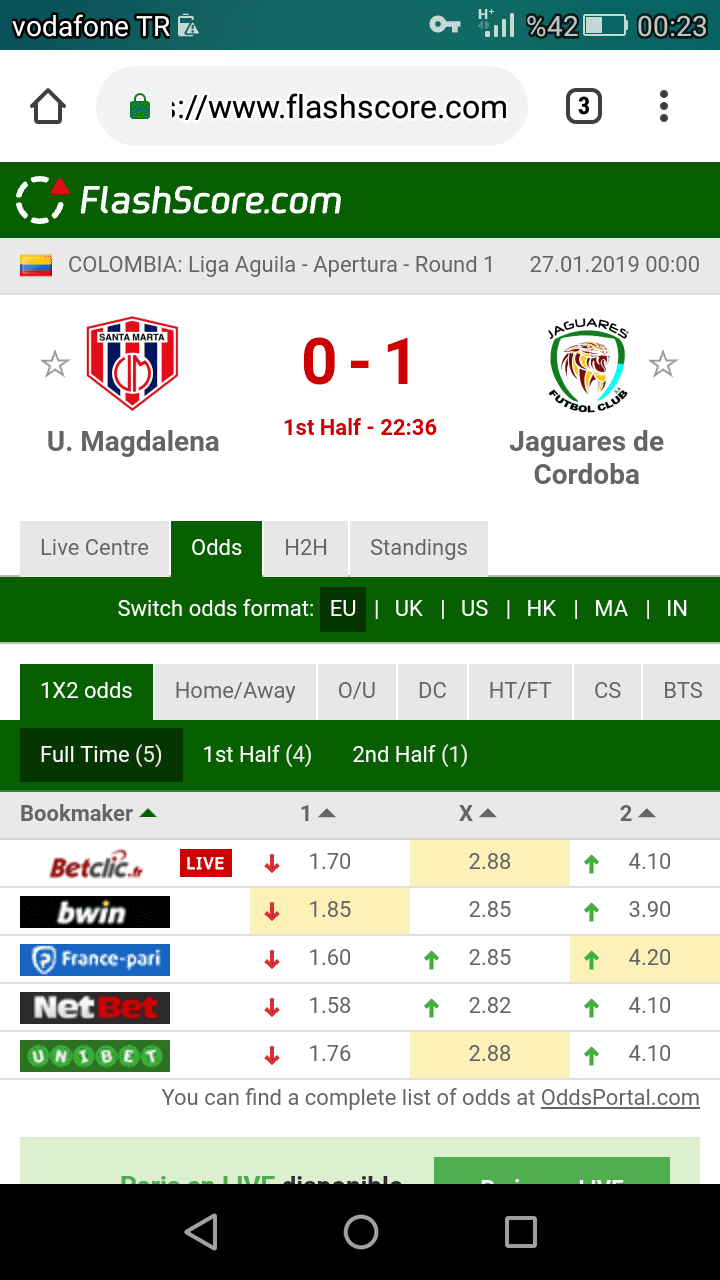Show 2nd Half (1) odds
Viewport: 720px width, 1280px height.
pos(410,755)
